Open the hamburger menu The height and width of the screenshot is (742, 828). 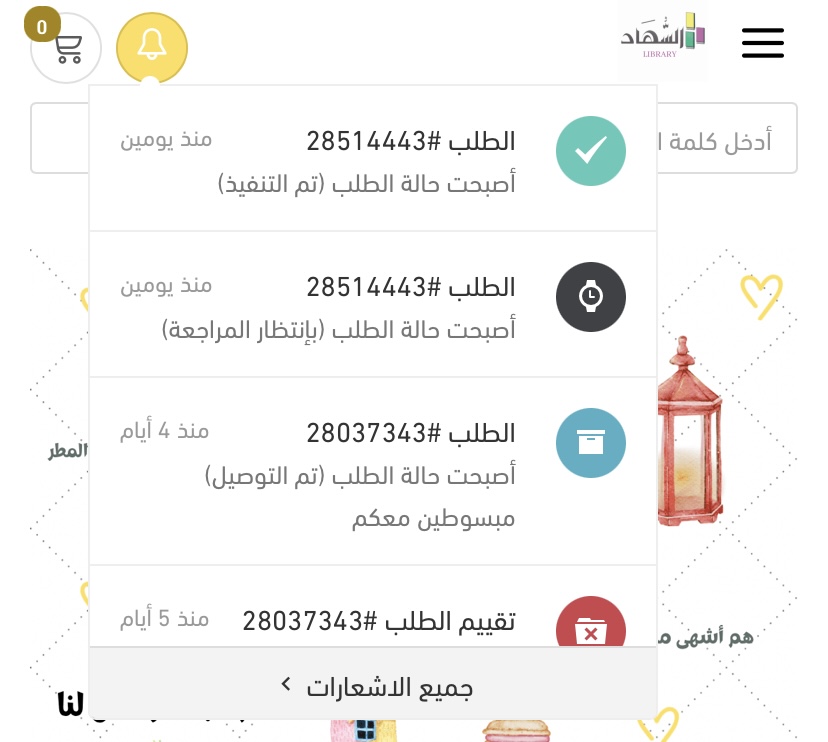(x=762, y=43)
